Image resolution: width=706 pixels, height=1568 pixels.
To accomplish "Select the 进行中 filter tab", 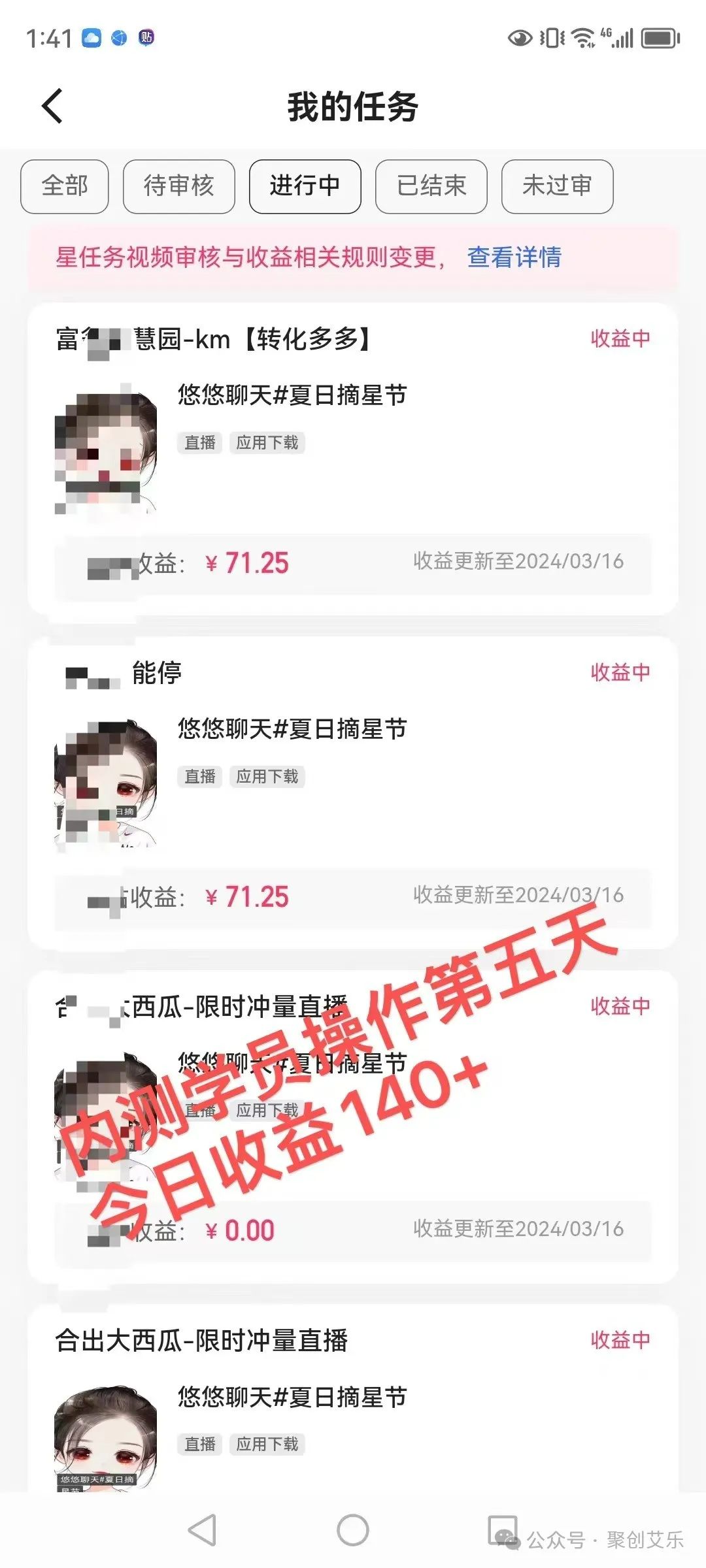I will tap(305, 187).
